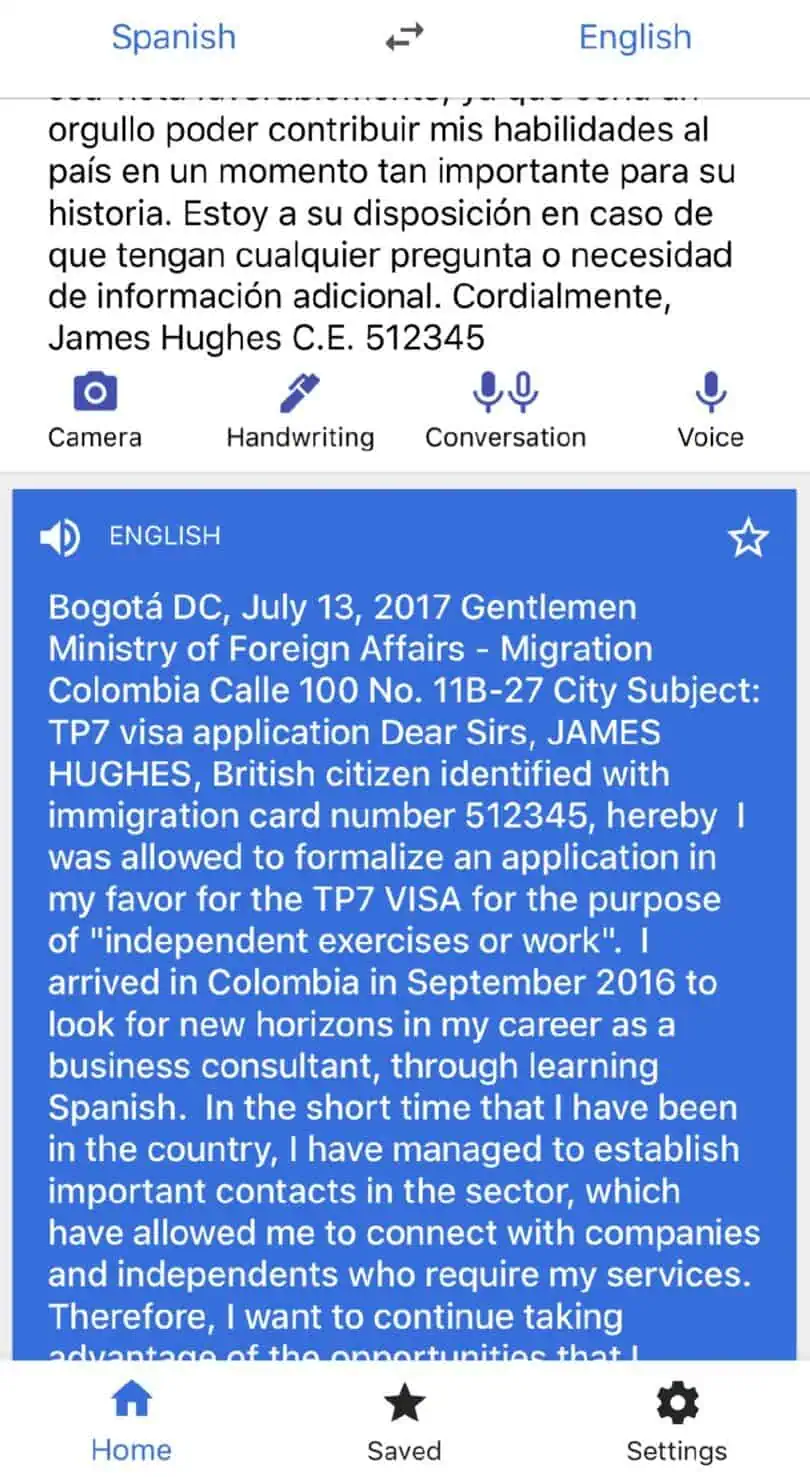Viewport: 810px width, 1477px height.
Task: Open Settings from the bottom bar
Action: click(x=676, y=1413)
